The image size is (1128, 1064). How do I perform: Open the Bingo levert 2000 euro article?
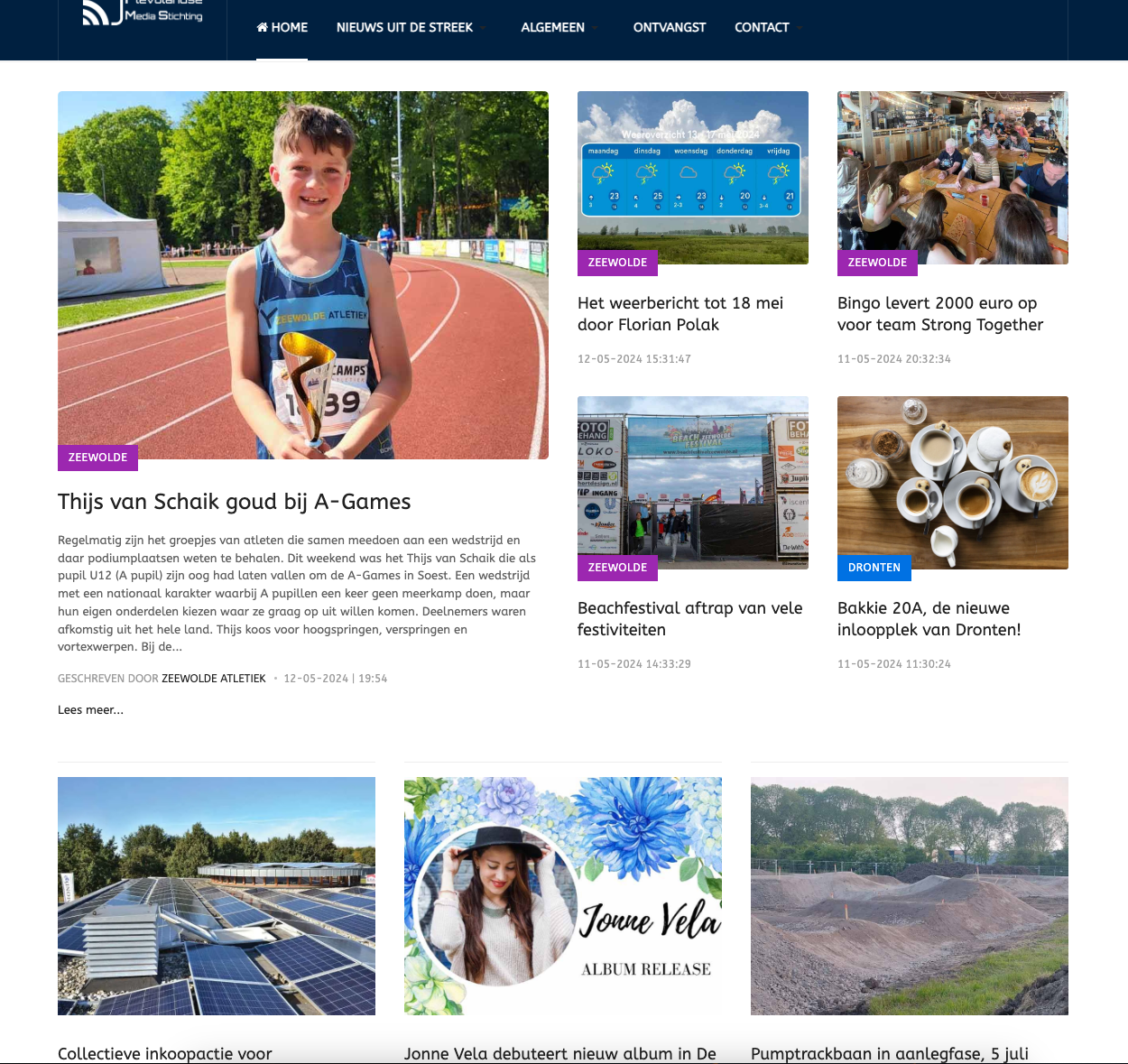point(939,314)
